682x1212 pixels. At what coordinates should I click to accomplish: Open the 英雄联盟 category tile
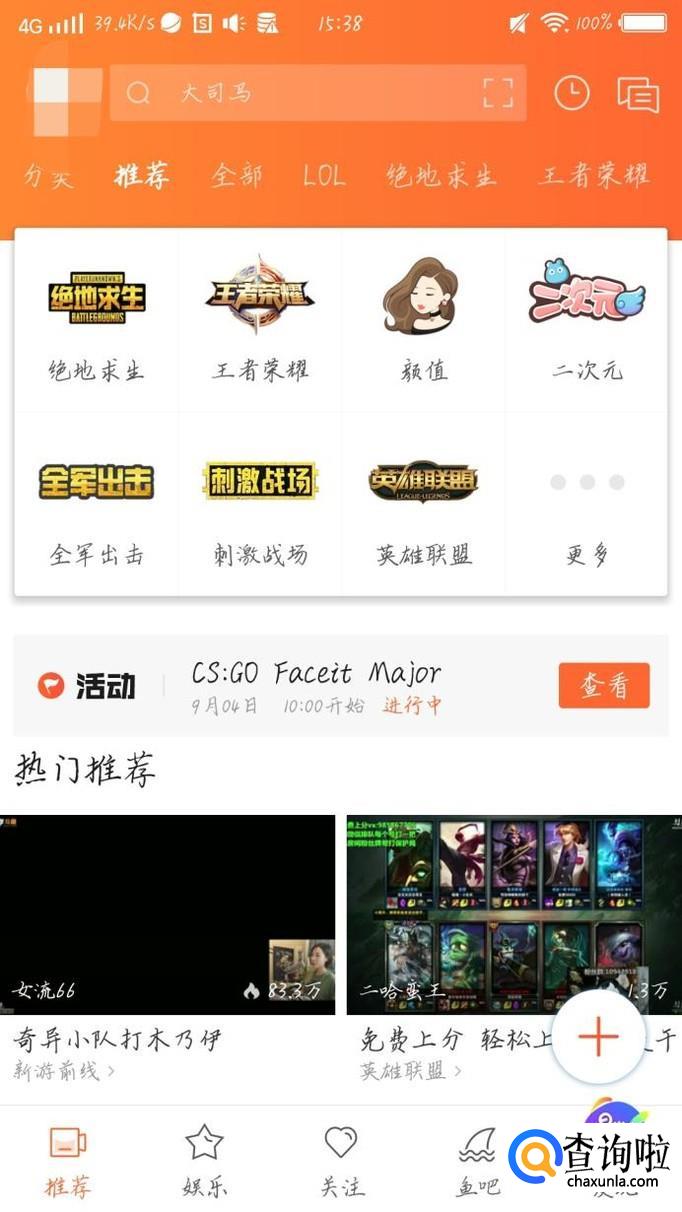pyautogui.click(x=423, y=505)
